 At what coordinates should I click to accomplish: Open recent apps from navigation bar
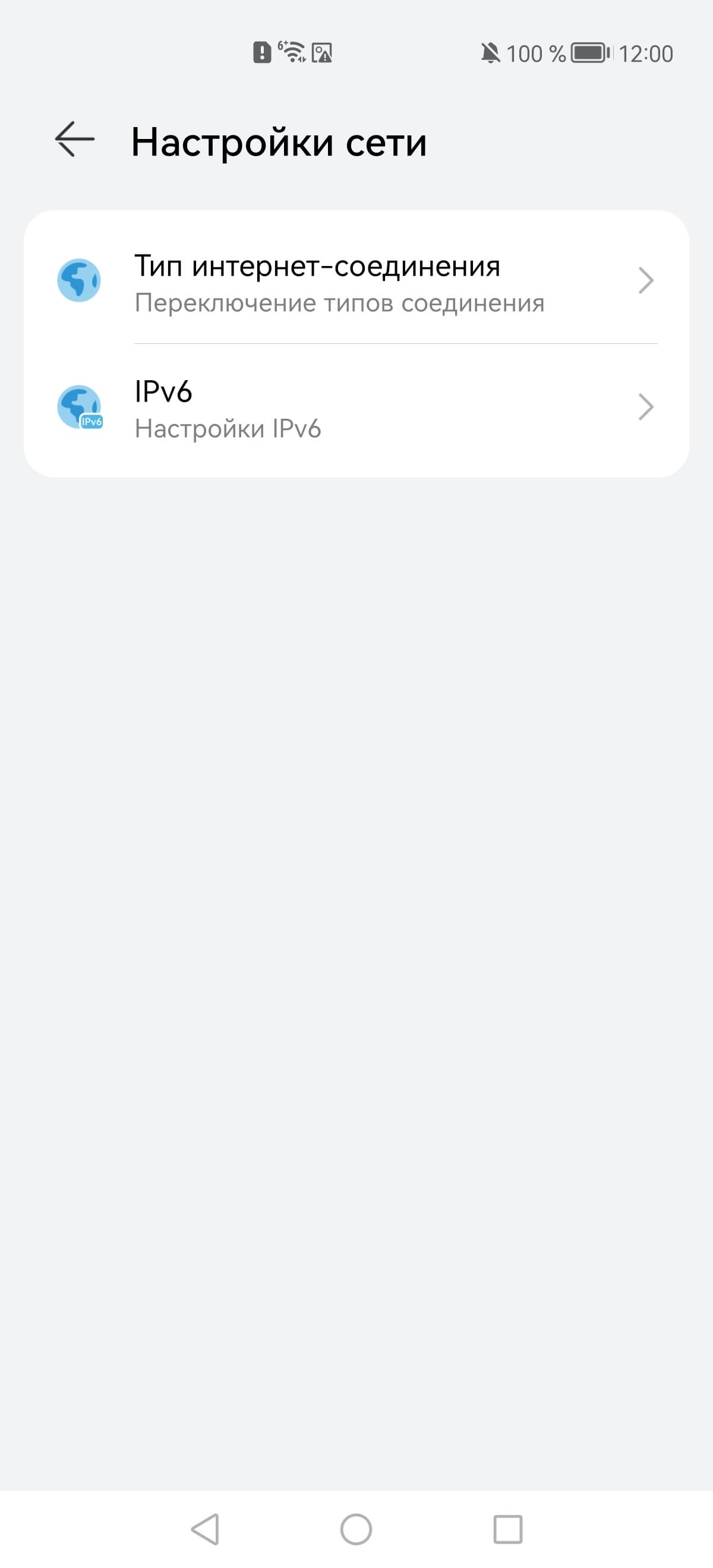(x=508, y=1528)
